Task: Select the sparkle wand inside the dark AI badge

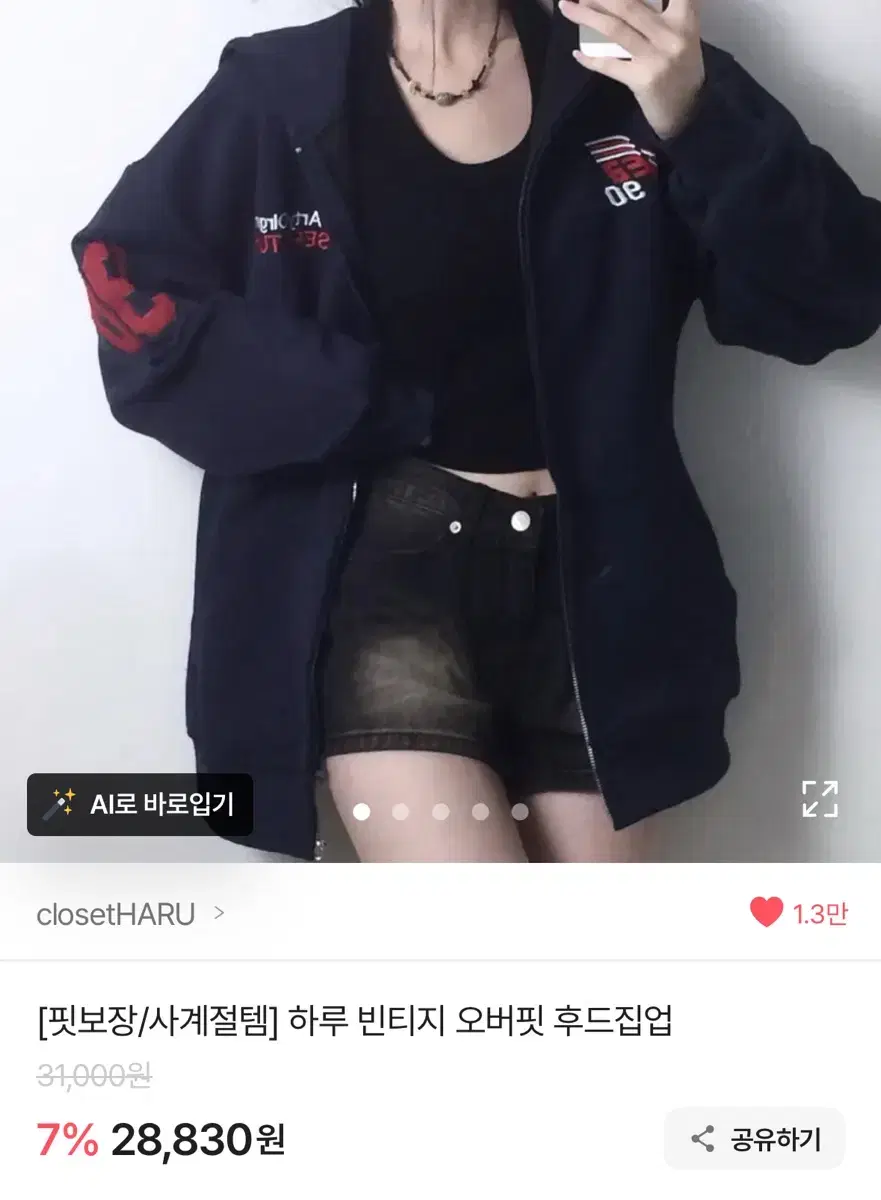Action: pos(61,803)
